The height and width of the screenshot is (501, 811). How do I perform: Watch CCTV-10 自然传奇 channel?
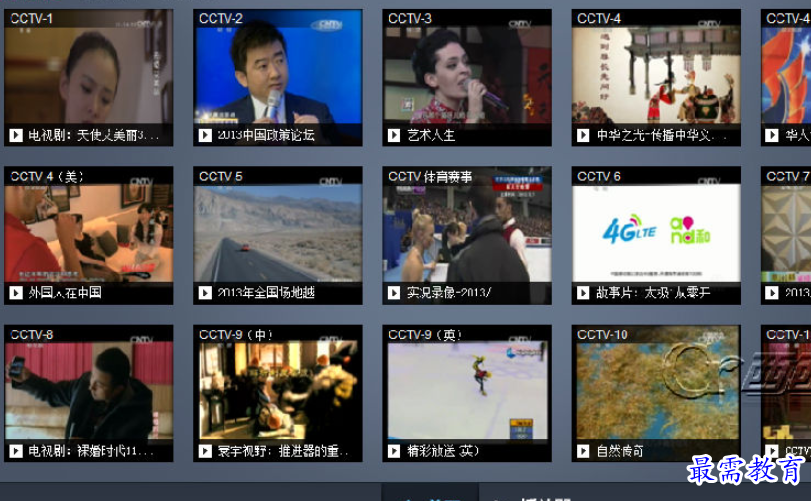(x=656, y=393)
